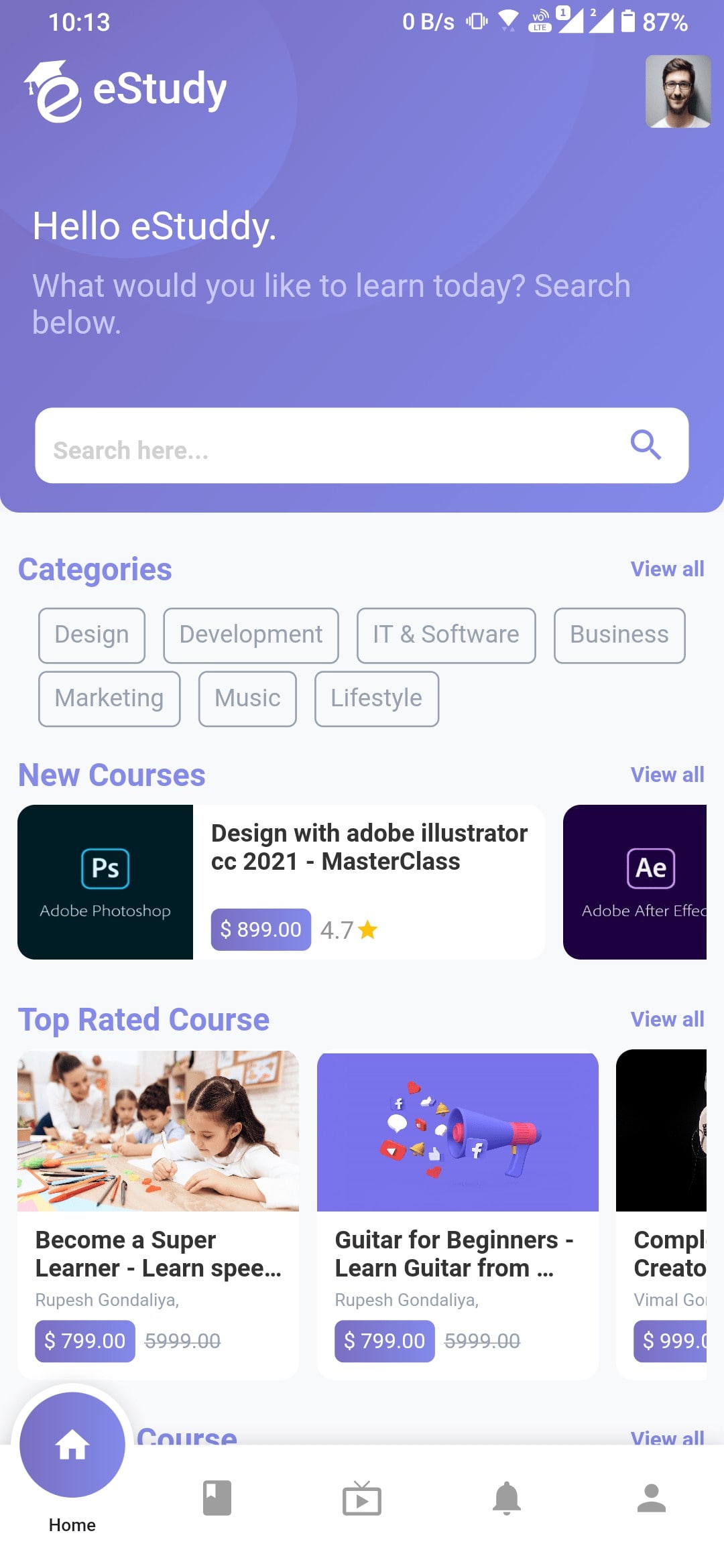Image resolution: width=724 pixels, height=1568 pixels.
Task: Open Design with adobe illustrator course
Action: coord(369,848)
